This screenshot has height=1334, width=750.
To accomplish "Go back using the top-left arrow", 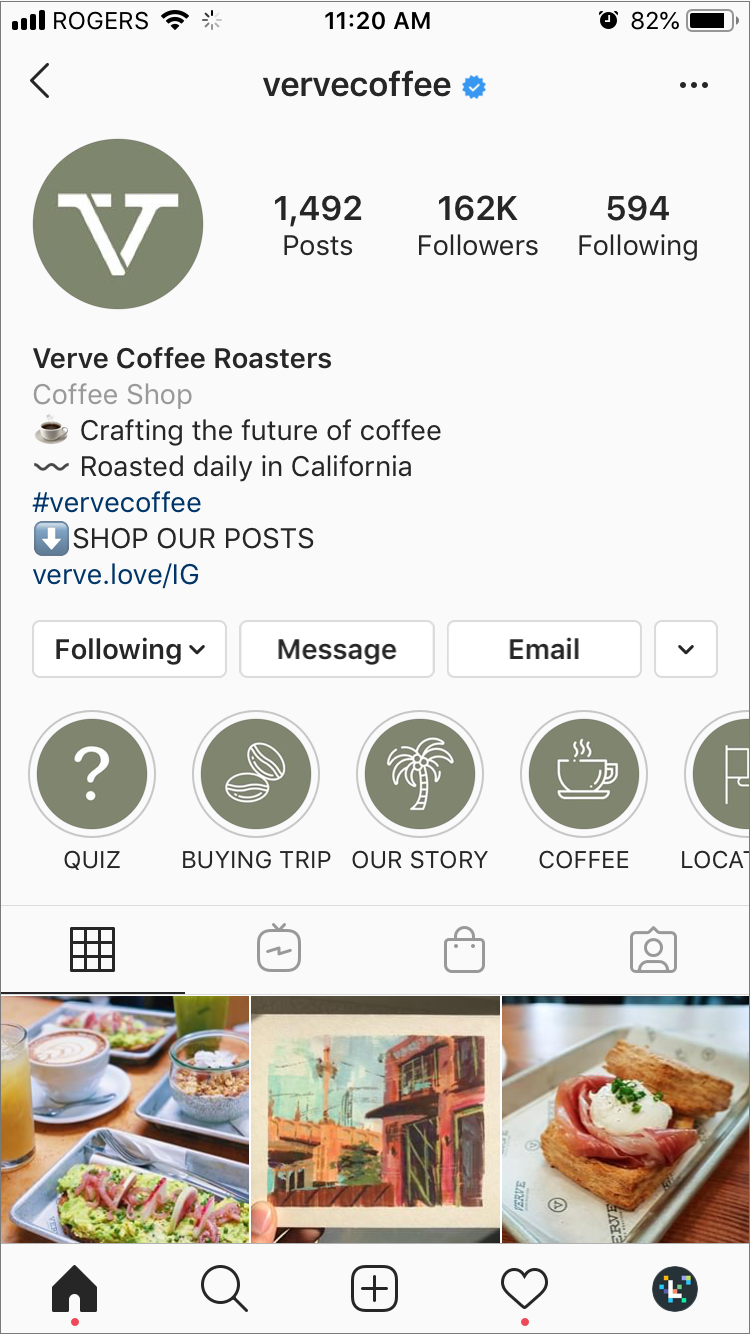I will [40, 82].
